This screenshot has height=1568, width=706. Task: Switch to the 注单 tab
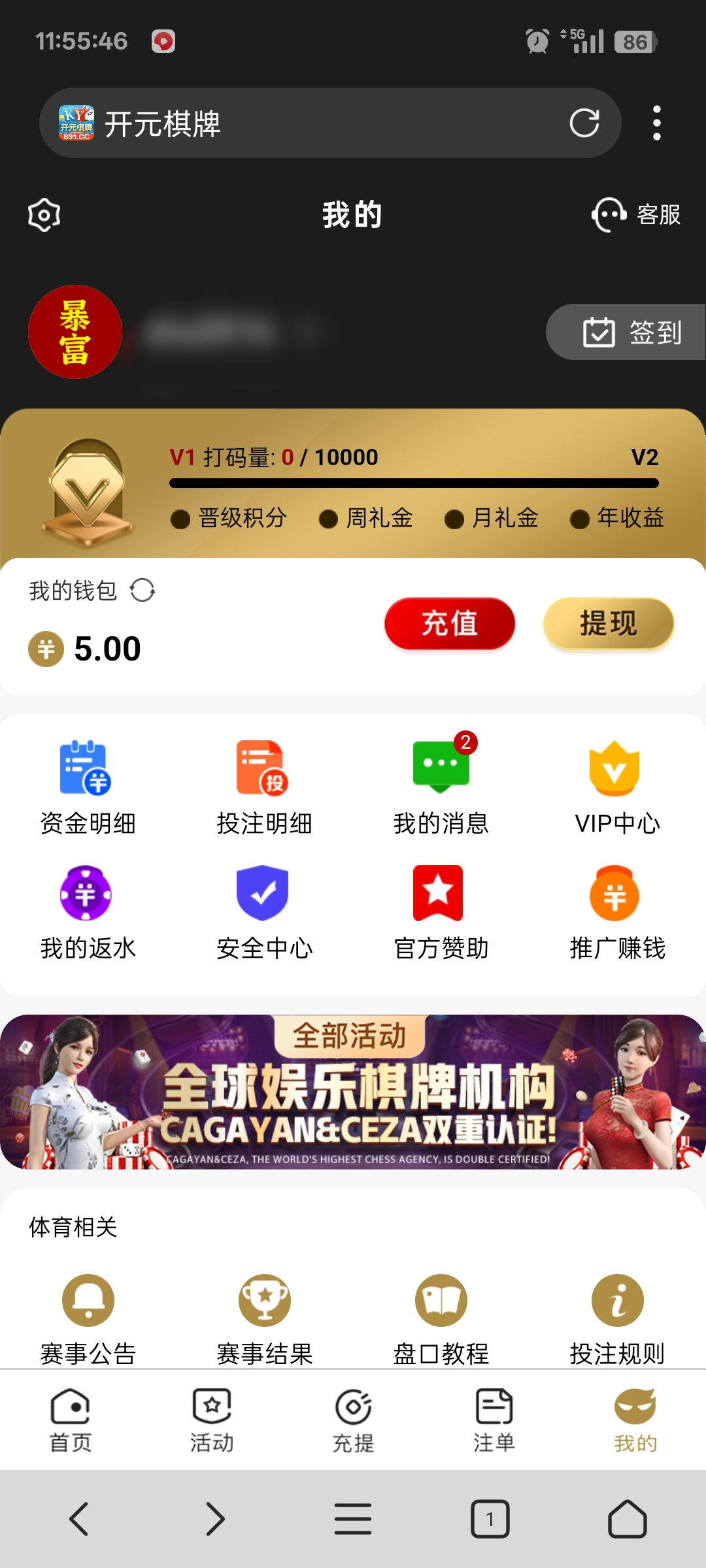494,1420
